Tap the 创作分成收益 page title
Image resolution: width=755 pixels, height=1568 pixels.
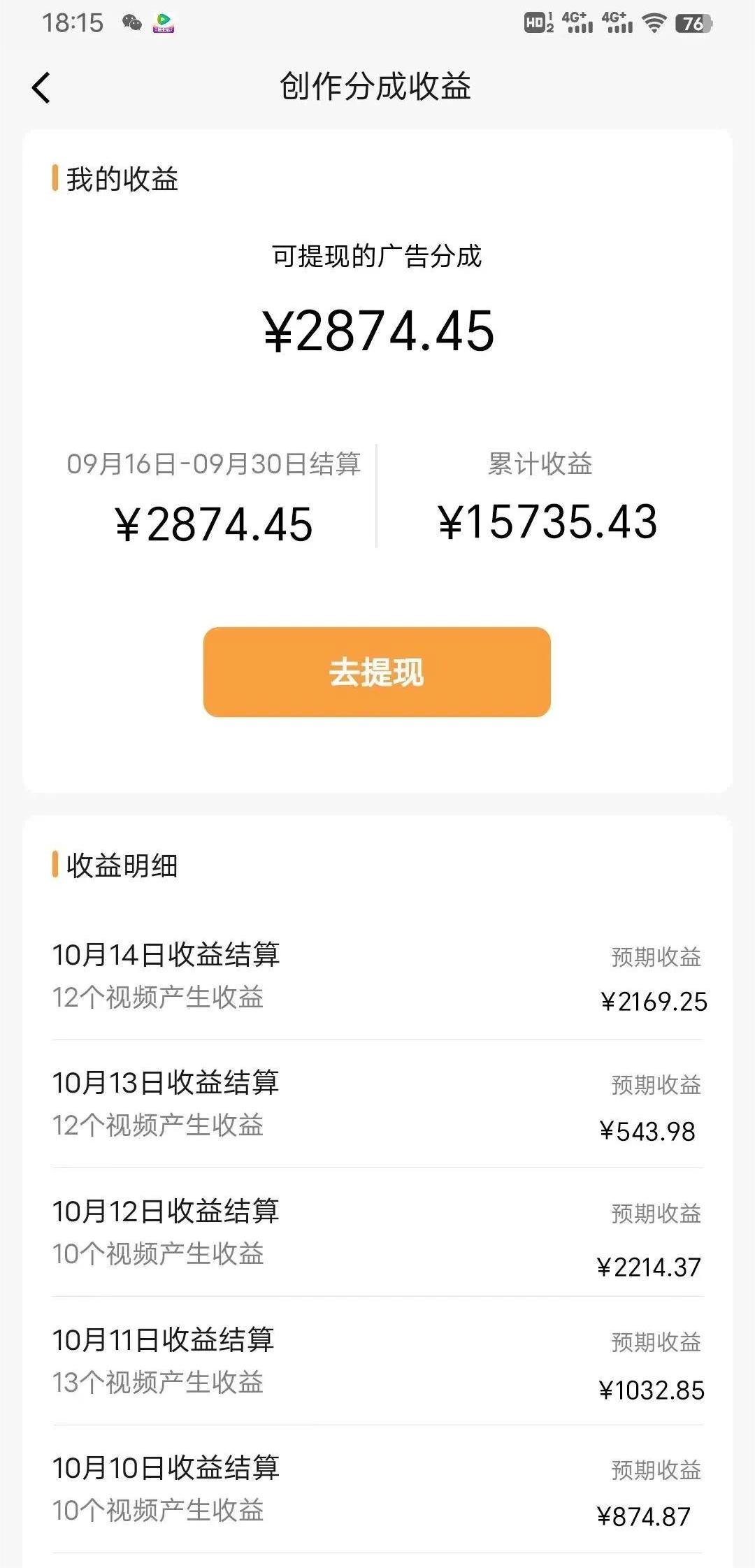pyautogui.click(x=377, y=87)
